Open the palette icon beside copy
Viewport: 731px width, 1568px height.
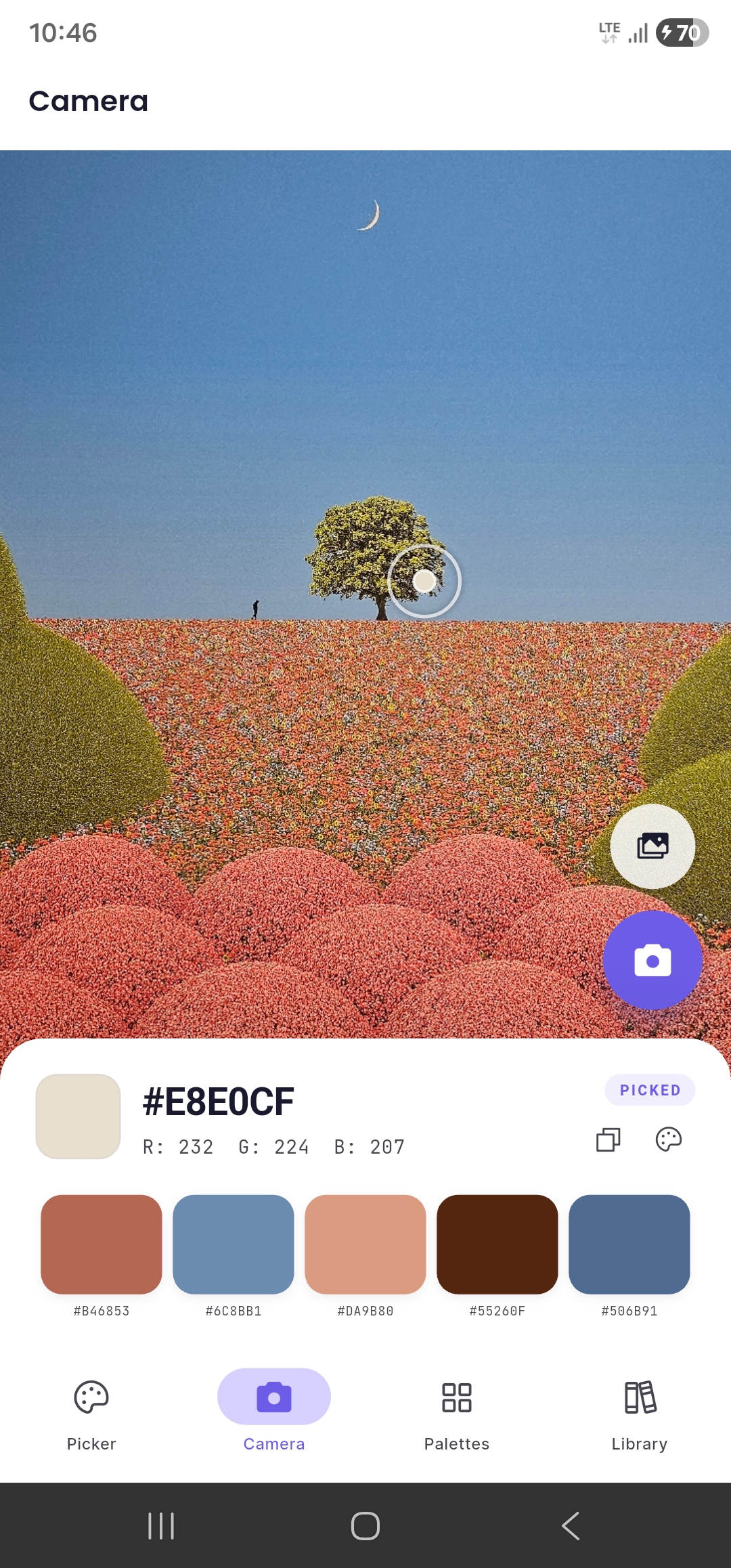click(x=668, y=1139)
